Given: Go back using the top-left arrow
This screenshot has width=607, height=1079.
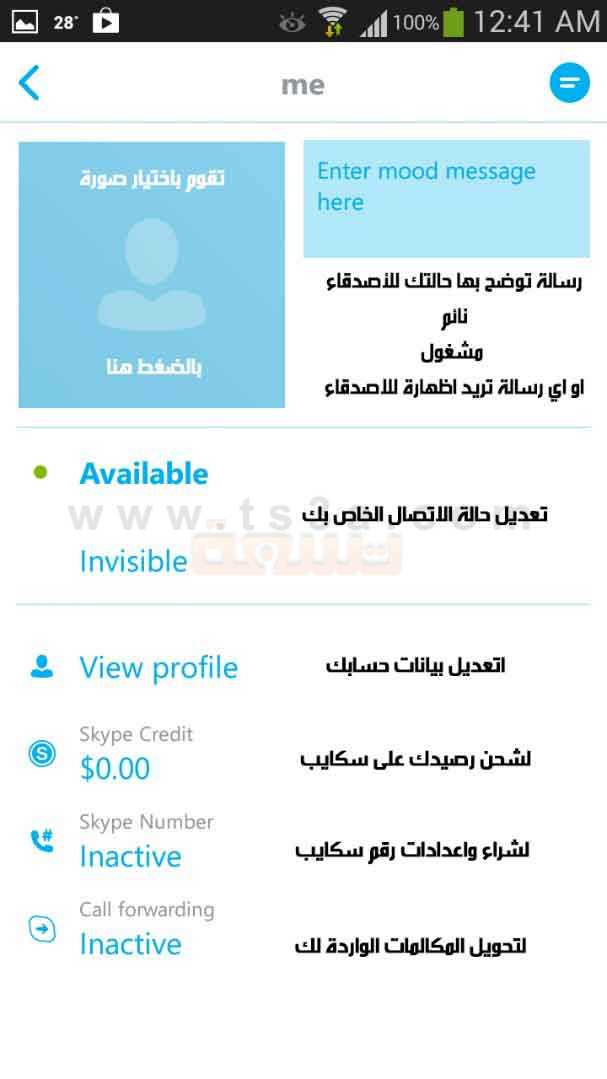Looking at the screenshot, I should click(29, 83).
